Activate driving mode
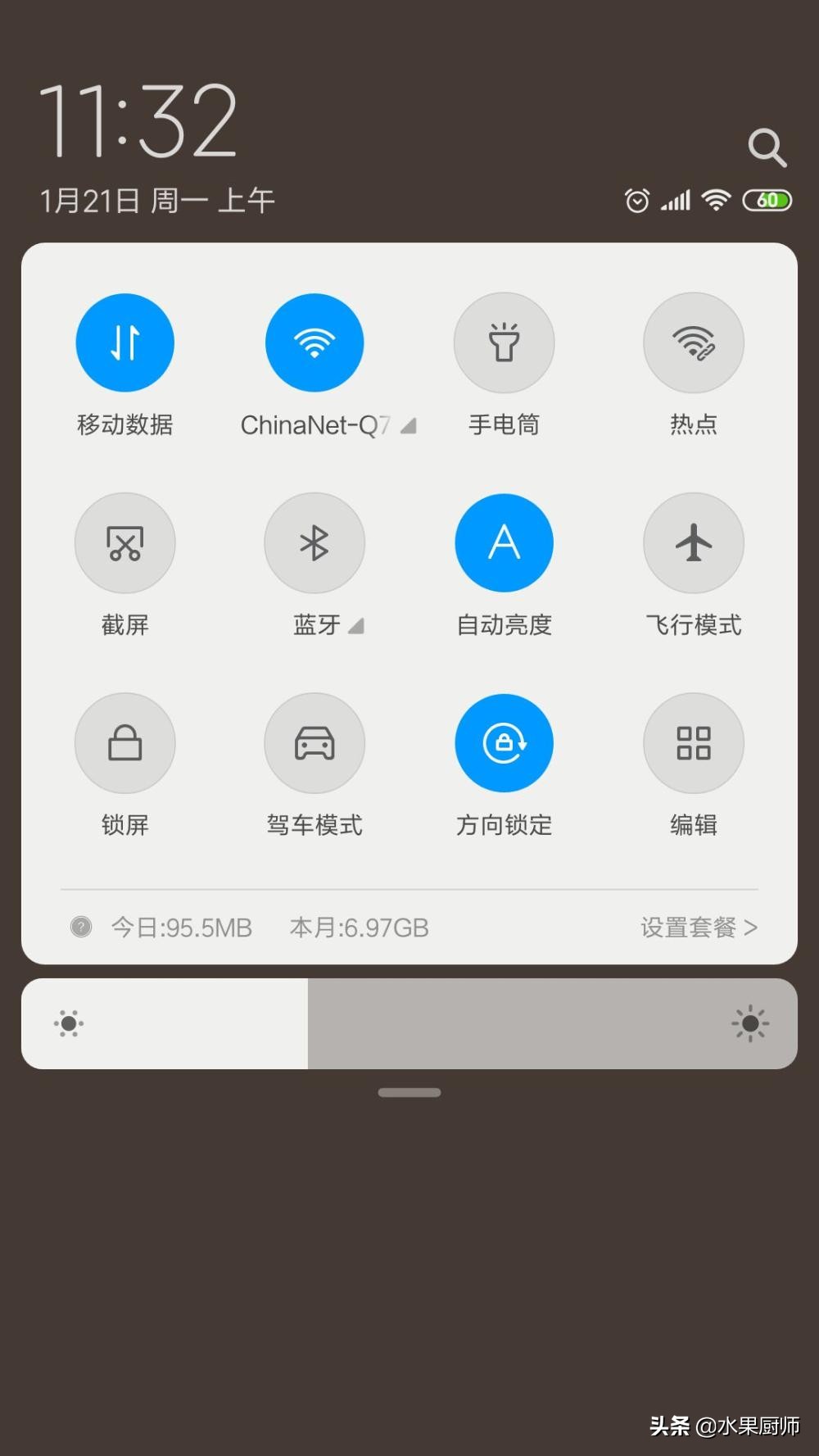 (x=314, y=742)
